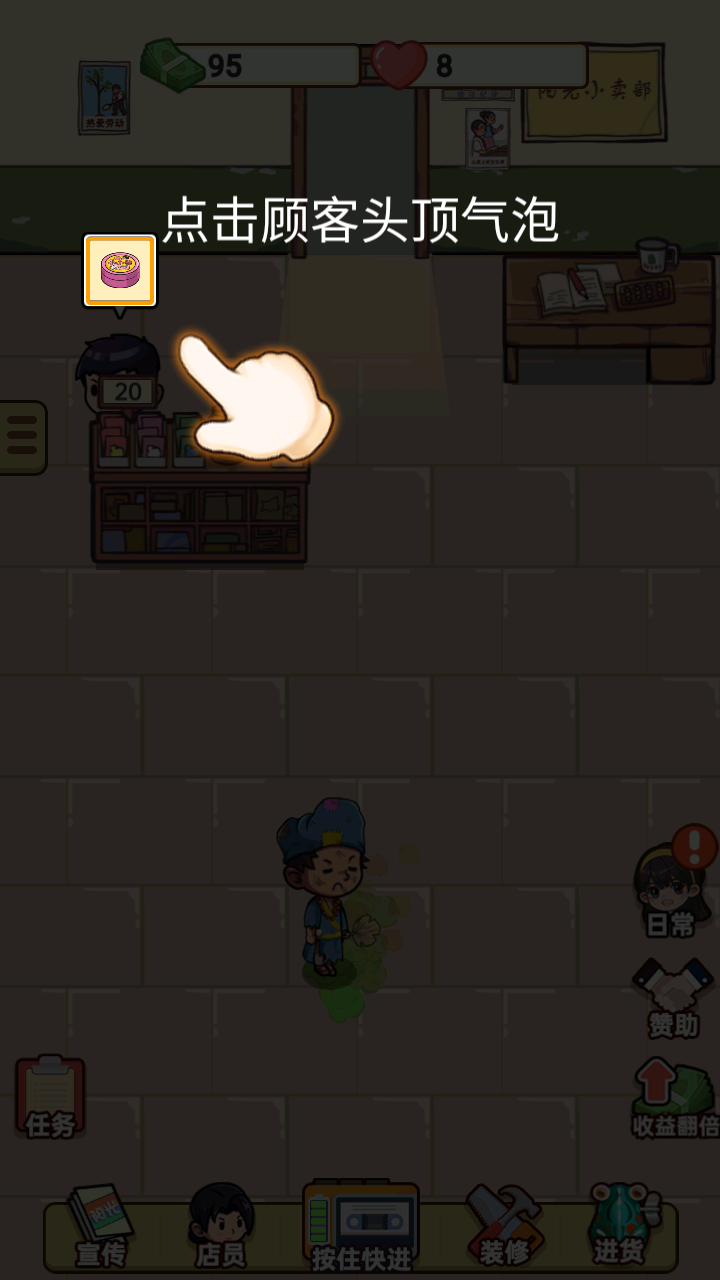Open the 进货 restock tab
The width and height of the screenshot is (720, 1280).
(620, 1227)
